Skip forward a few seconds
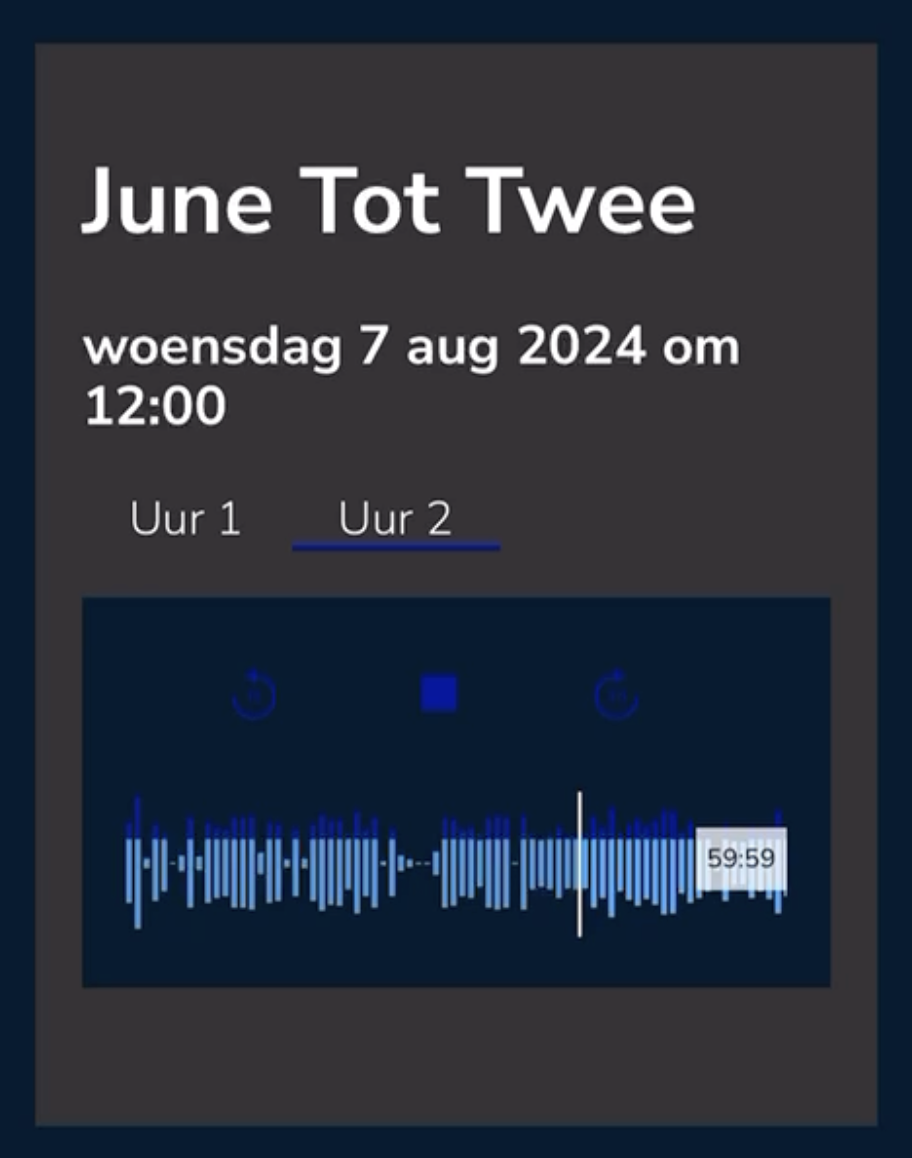 pos(616,694)
